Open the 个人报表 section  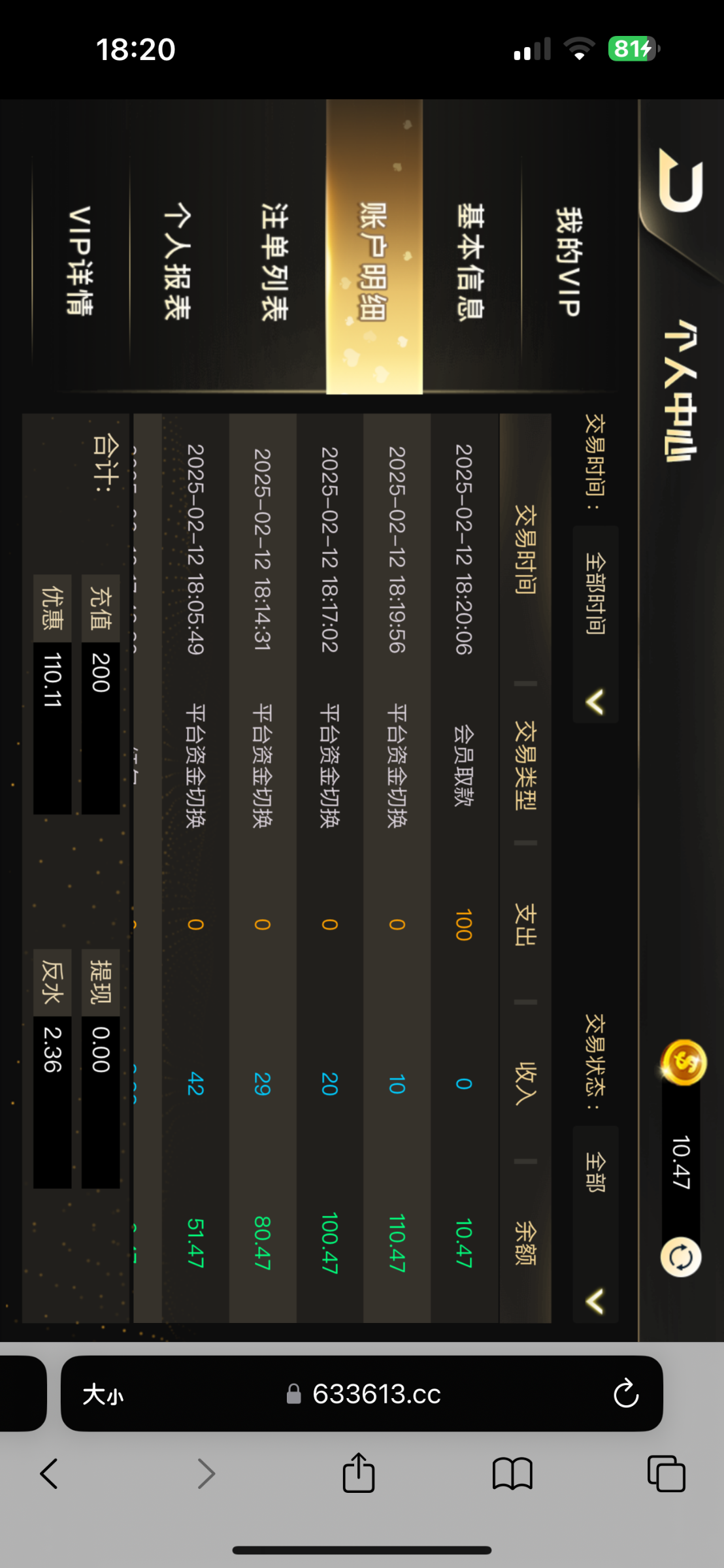tap(176, 261)
